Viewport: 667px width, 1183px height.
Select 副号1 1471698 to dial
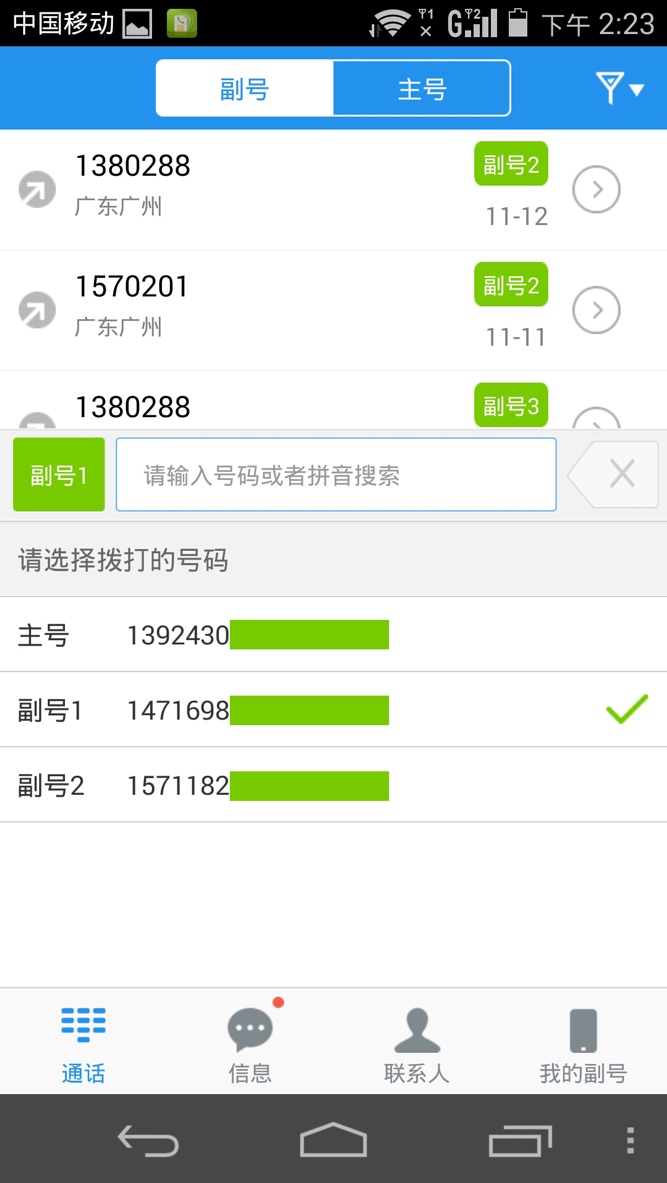click(333, 710)
